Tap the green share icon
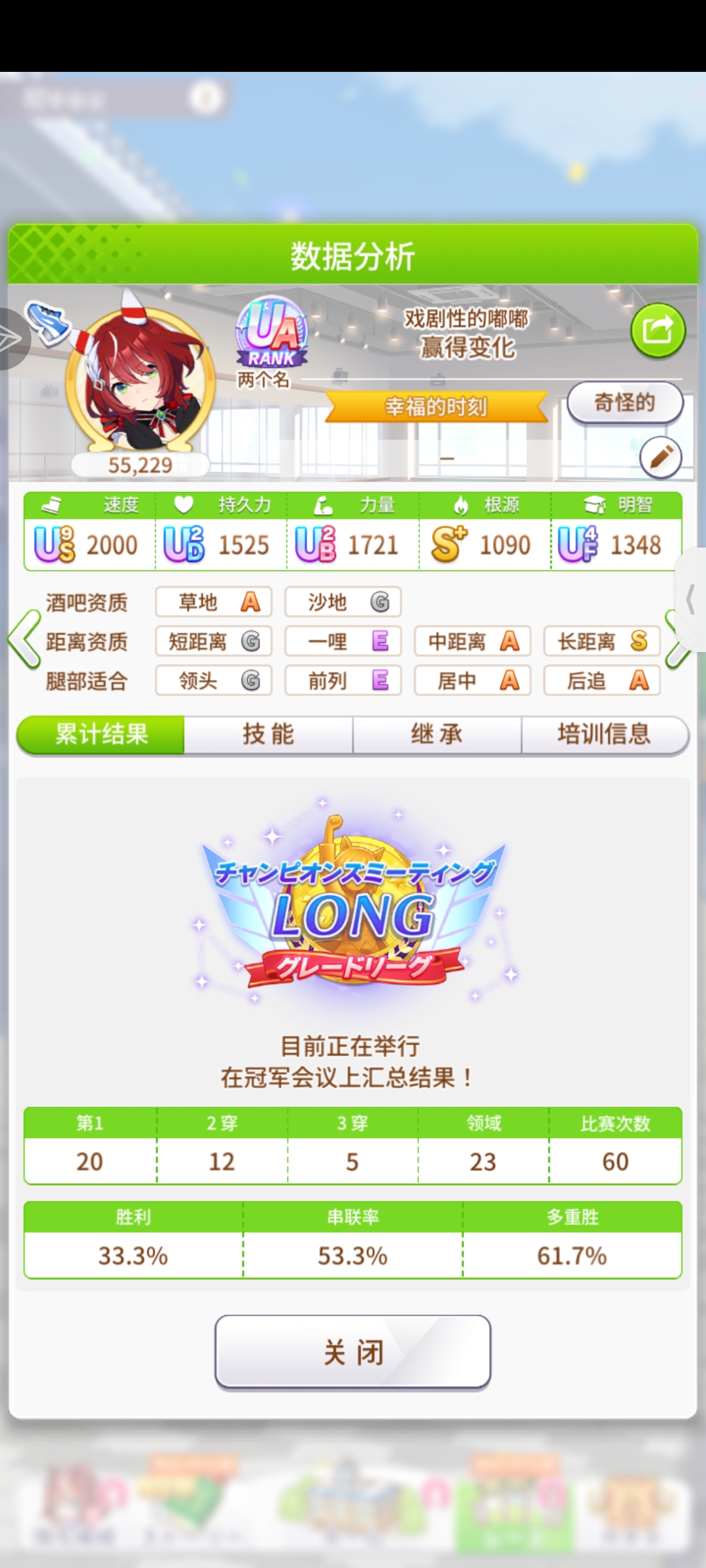The image size is (706, 1568). 658,331
